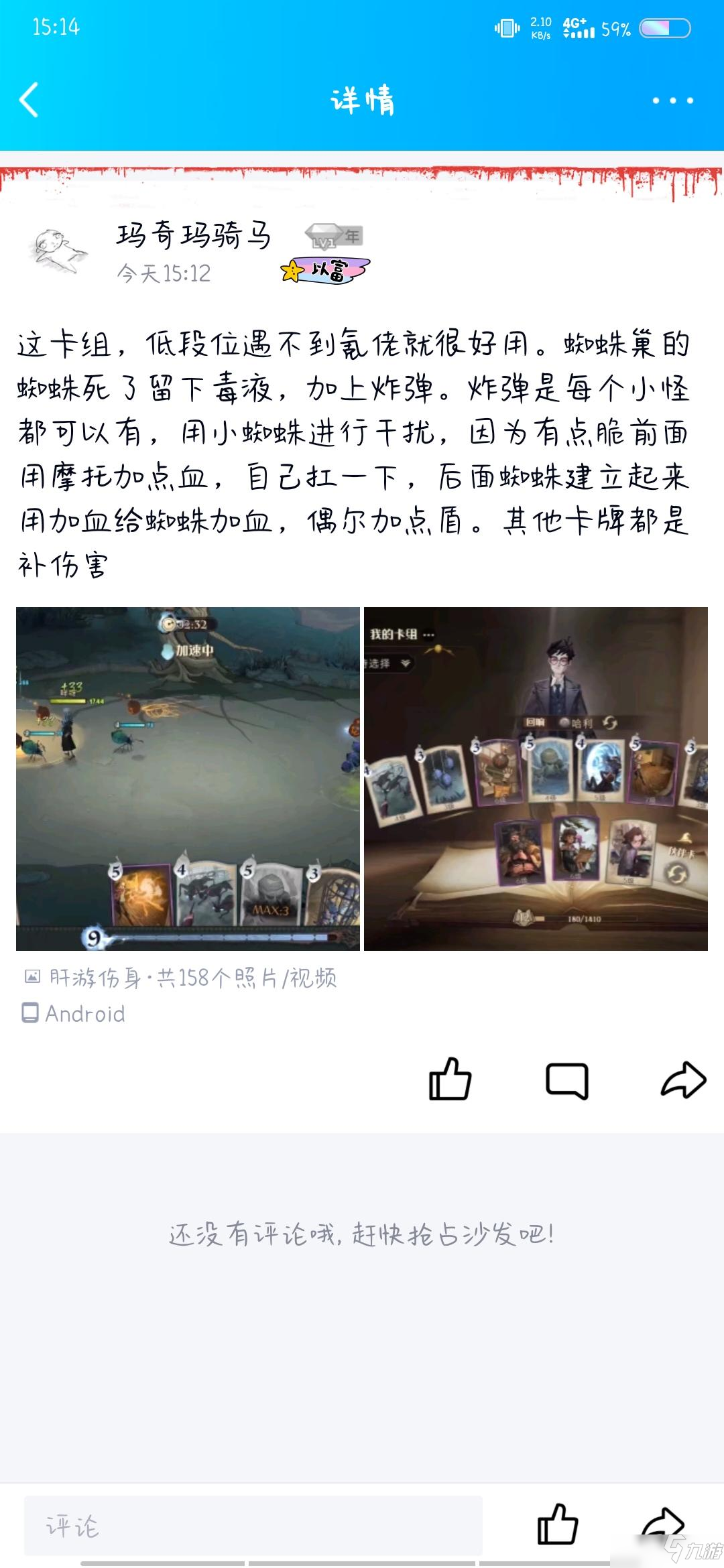724x1568 pixels.
Task: Tap the bottom bar share arrow
Action: tap(662, 1523)
